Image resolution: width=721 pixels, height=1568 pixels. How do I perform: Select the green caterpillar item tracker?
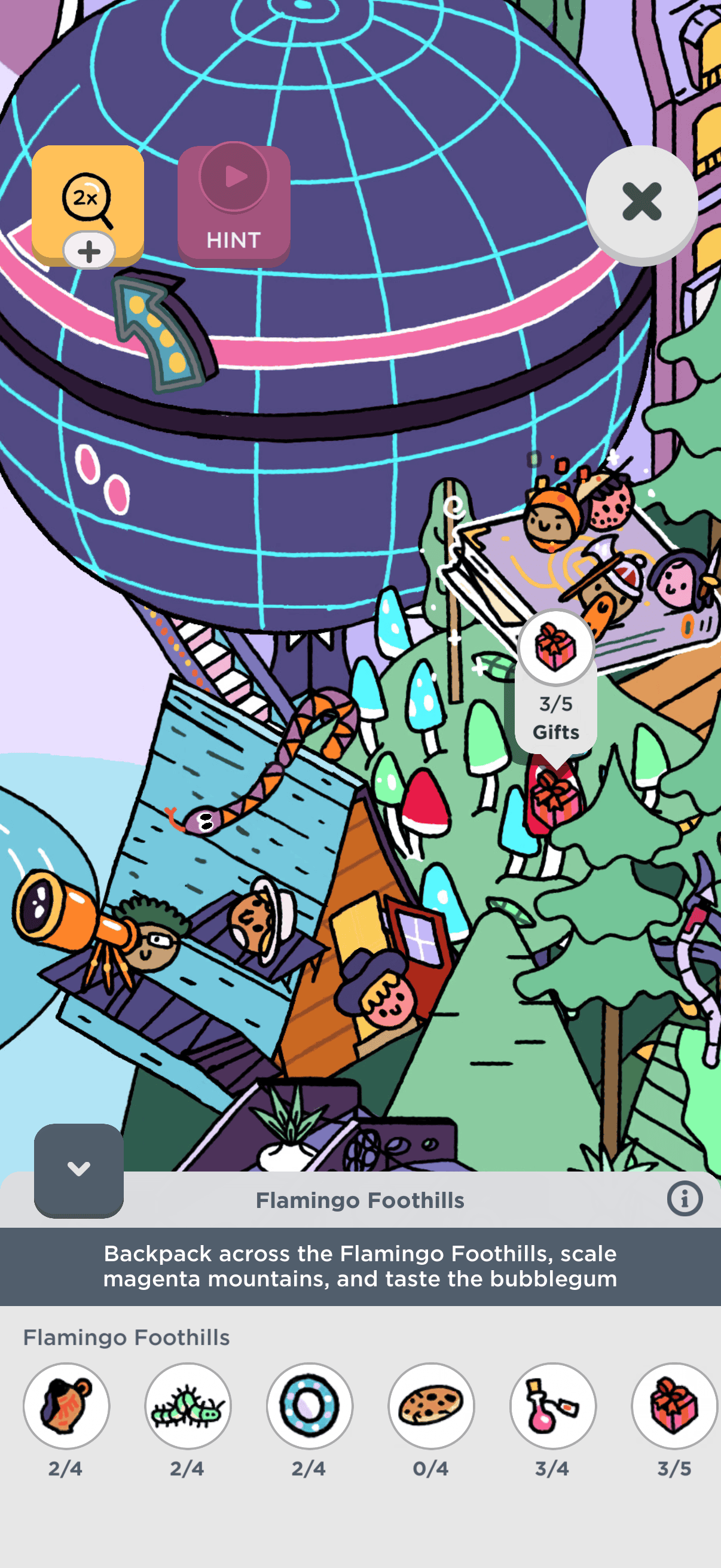188,1405
